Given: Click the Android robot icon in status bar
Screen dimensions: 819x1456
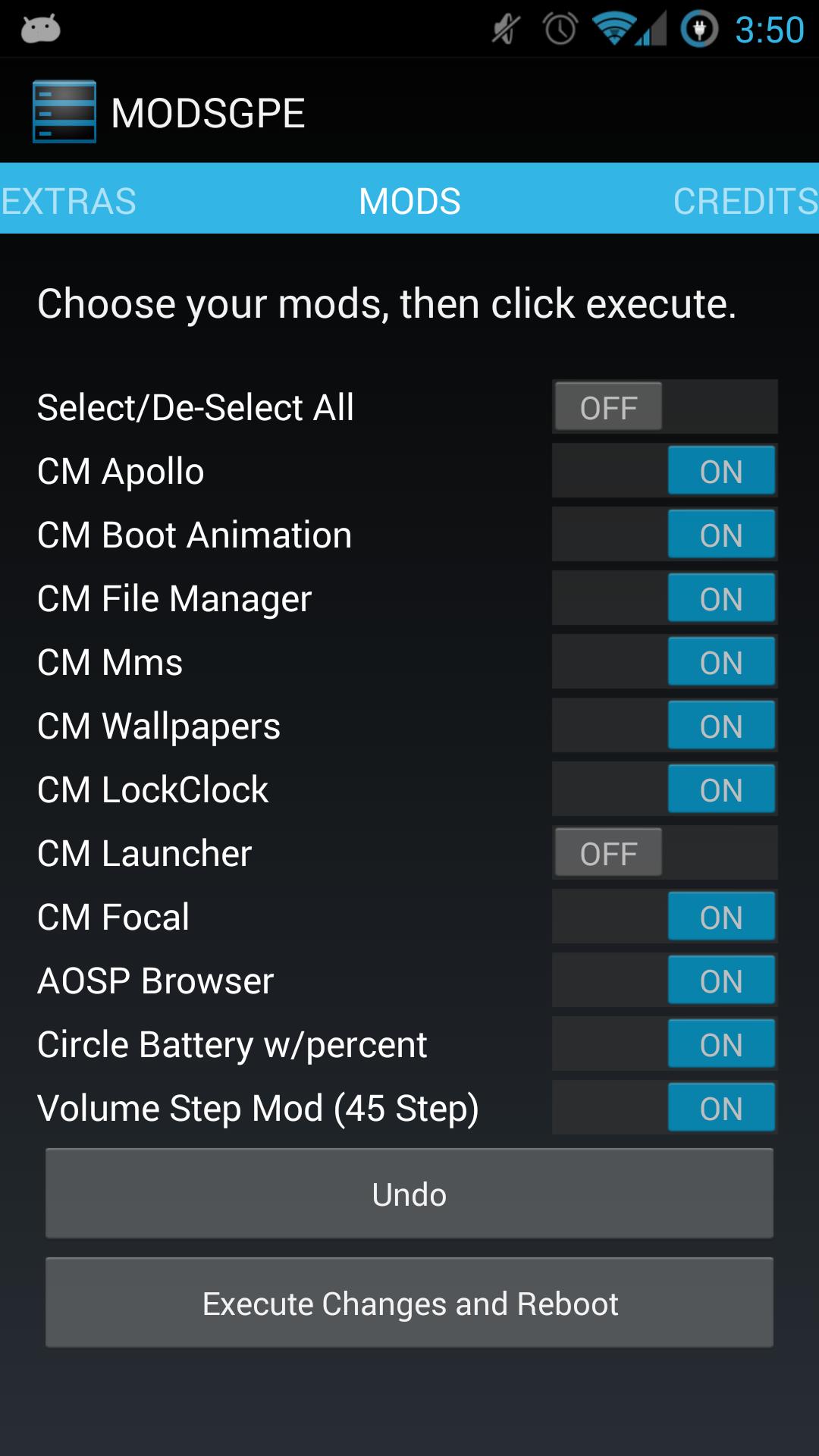Looking at the screenshot, I should pos(40,27).
